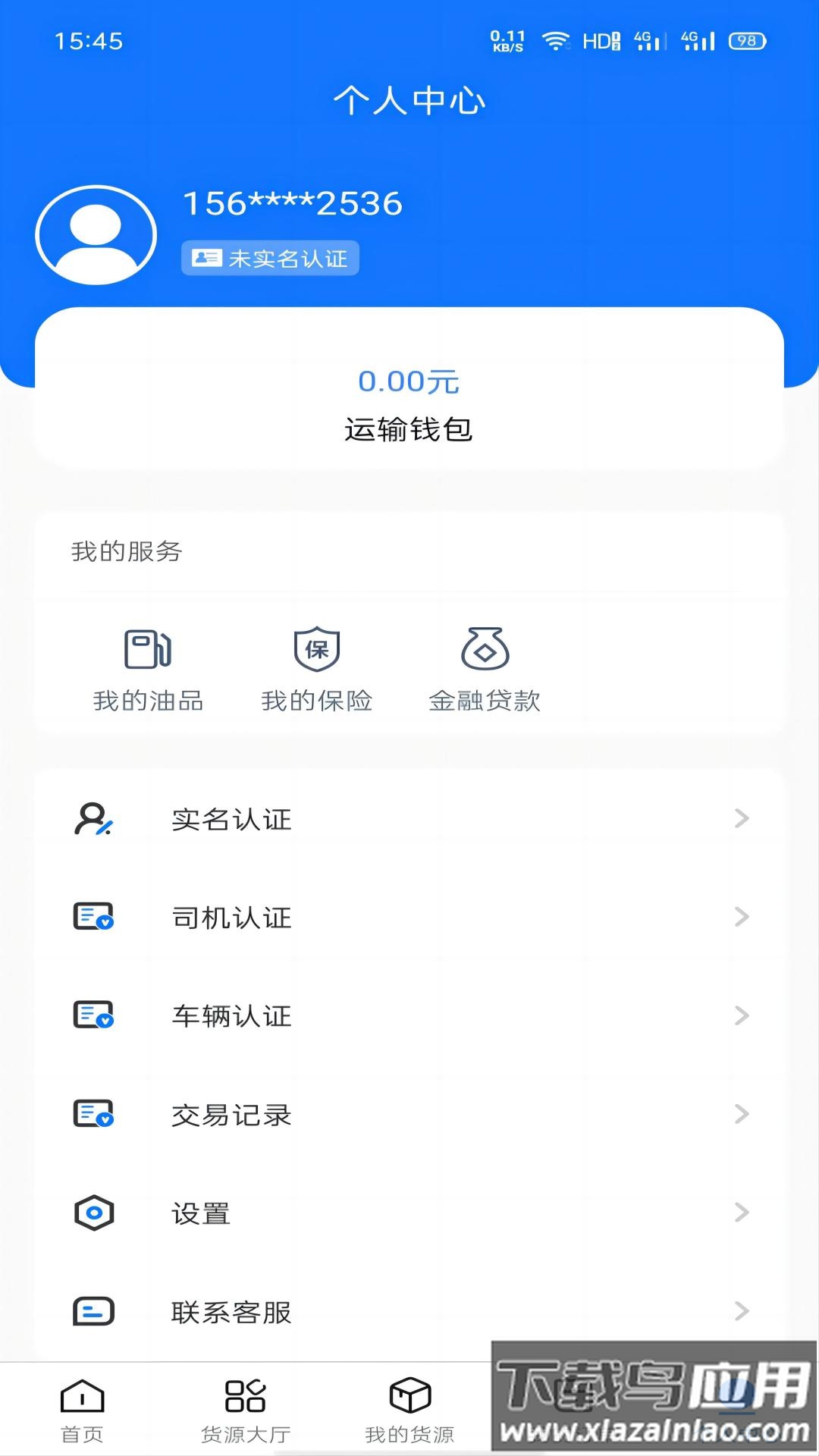Select the 我的货源 tab
Image resolution: width=819 pixels, height=1456 pixels.
pyautogui.click(x=409, y=1407)
